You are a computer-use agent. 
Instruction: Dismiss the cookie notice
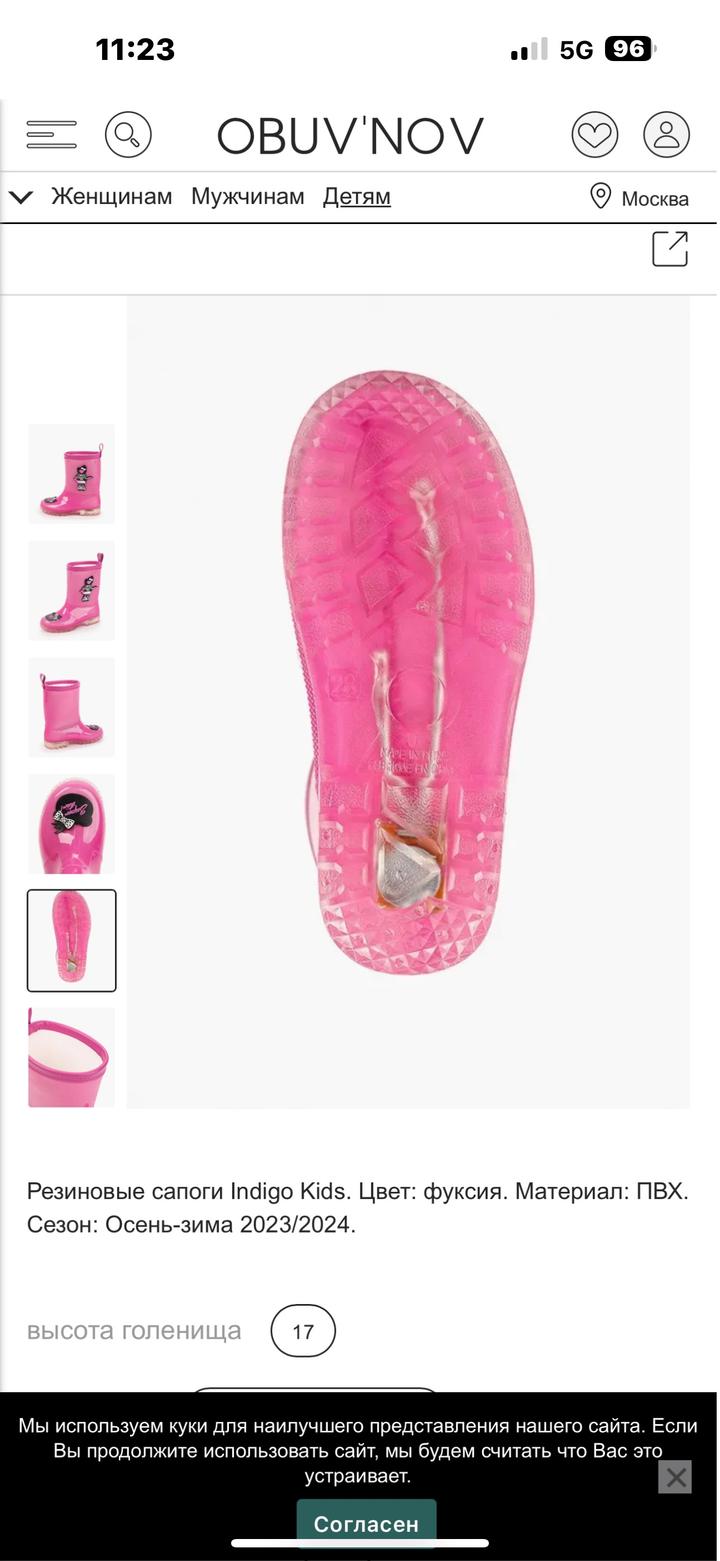coord(675,1476)
